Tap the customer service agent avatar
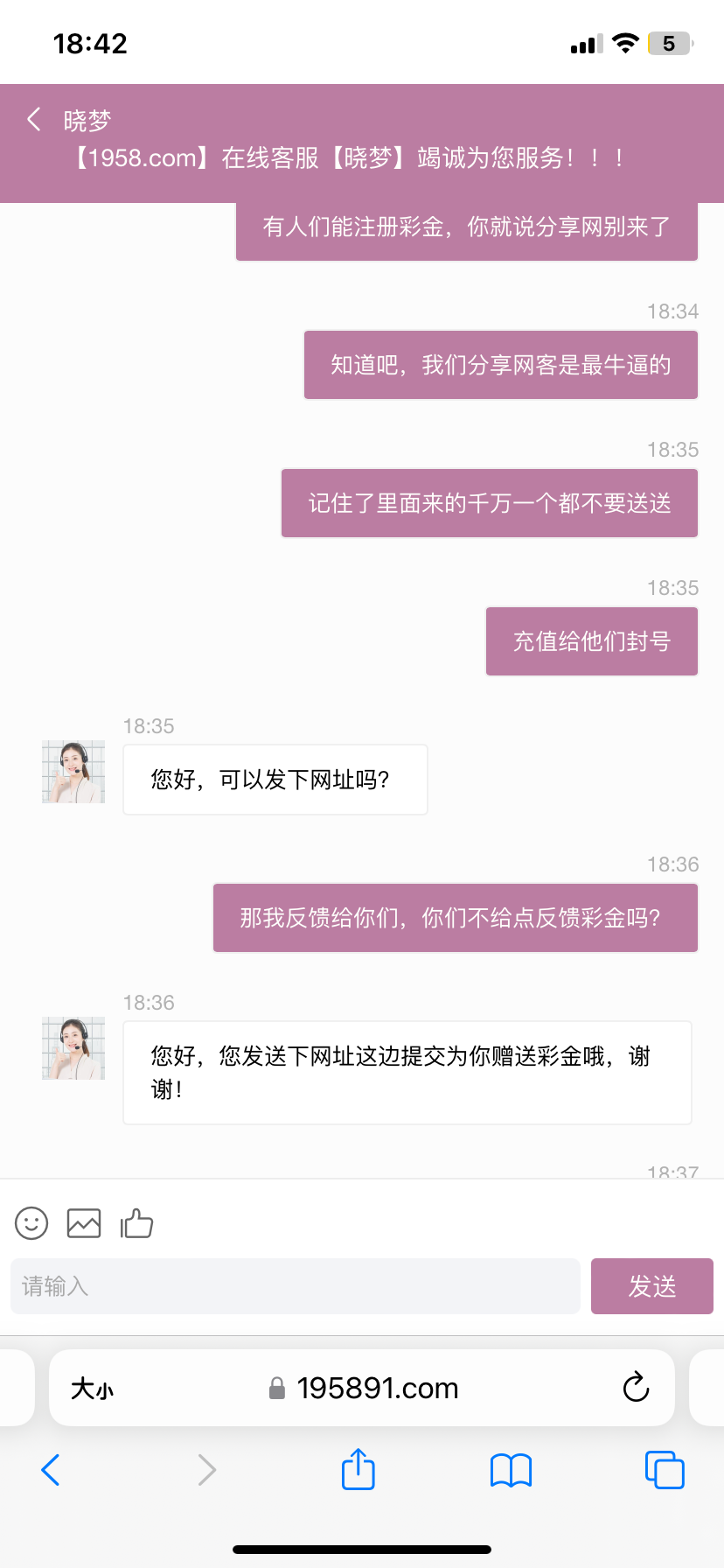The image size is (724, 1568). tap(73, 772)
